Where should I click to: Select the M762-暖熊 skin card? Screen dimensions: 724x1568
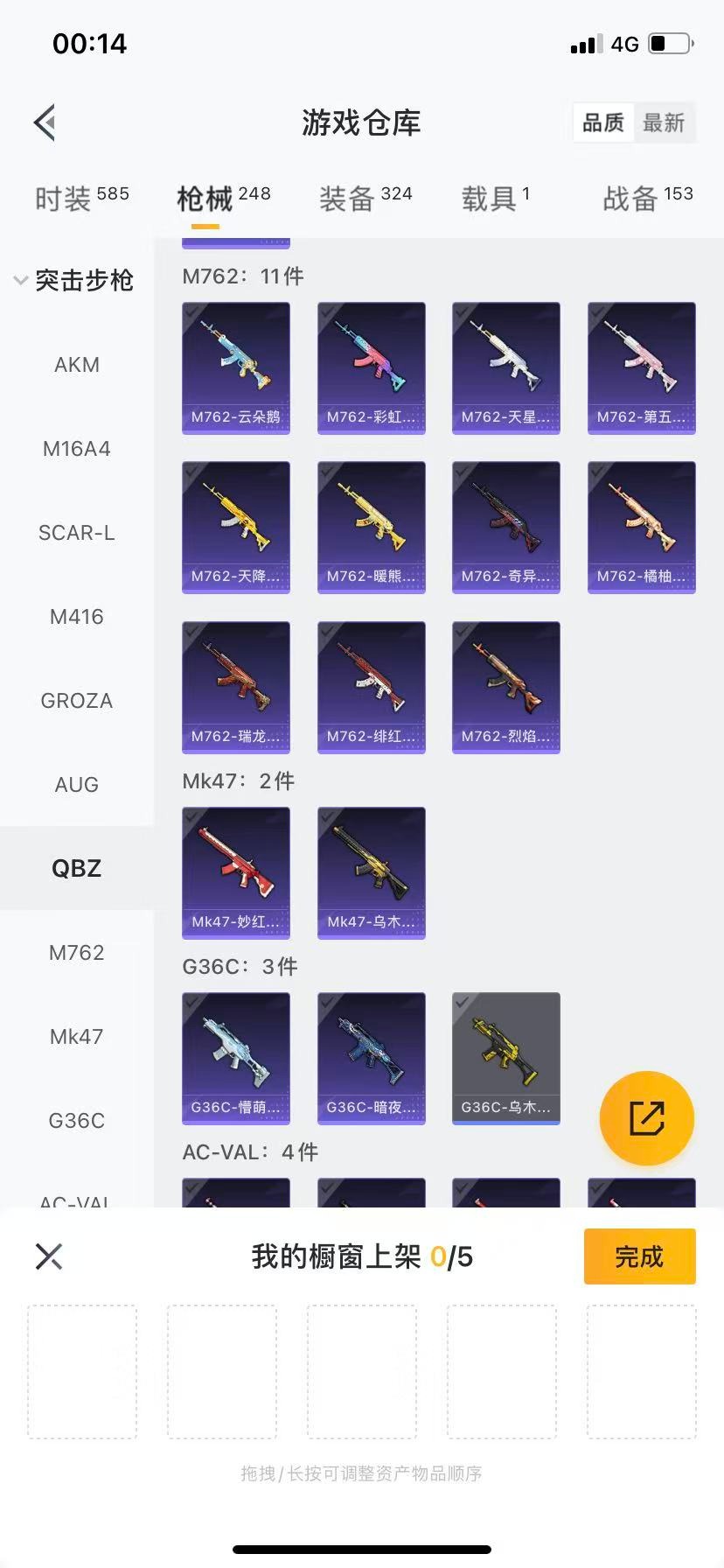point(371,527)
